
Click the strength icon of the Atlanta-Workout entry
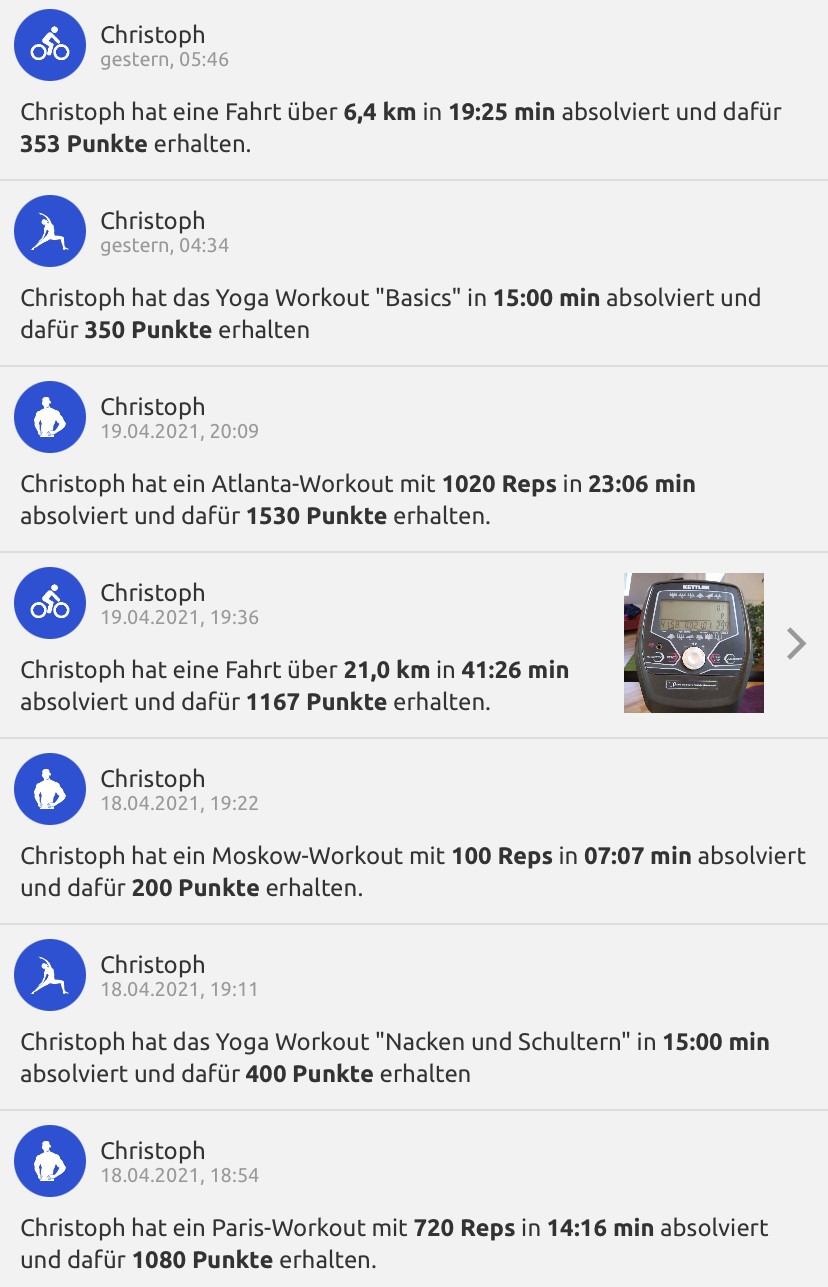click(x=50, y=417)
